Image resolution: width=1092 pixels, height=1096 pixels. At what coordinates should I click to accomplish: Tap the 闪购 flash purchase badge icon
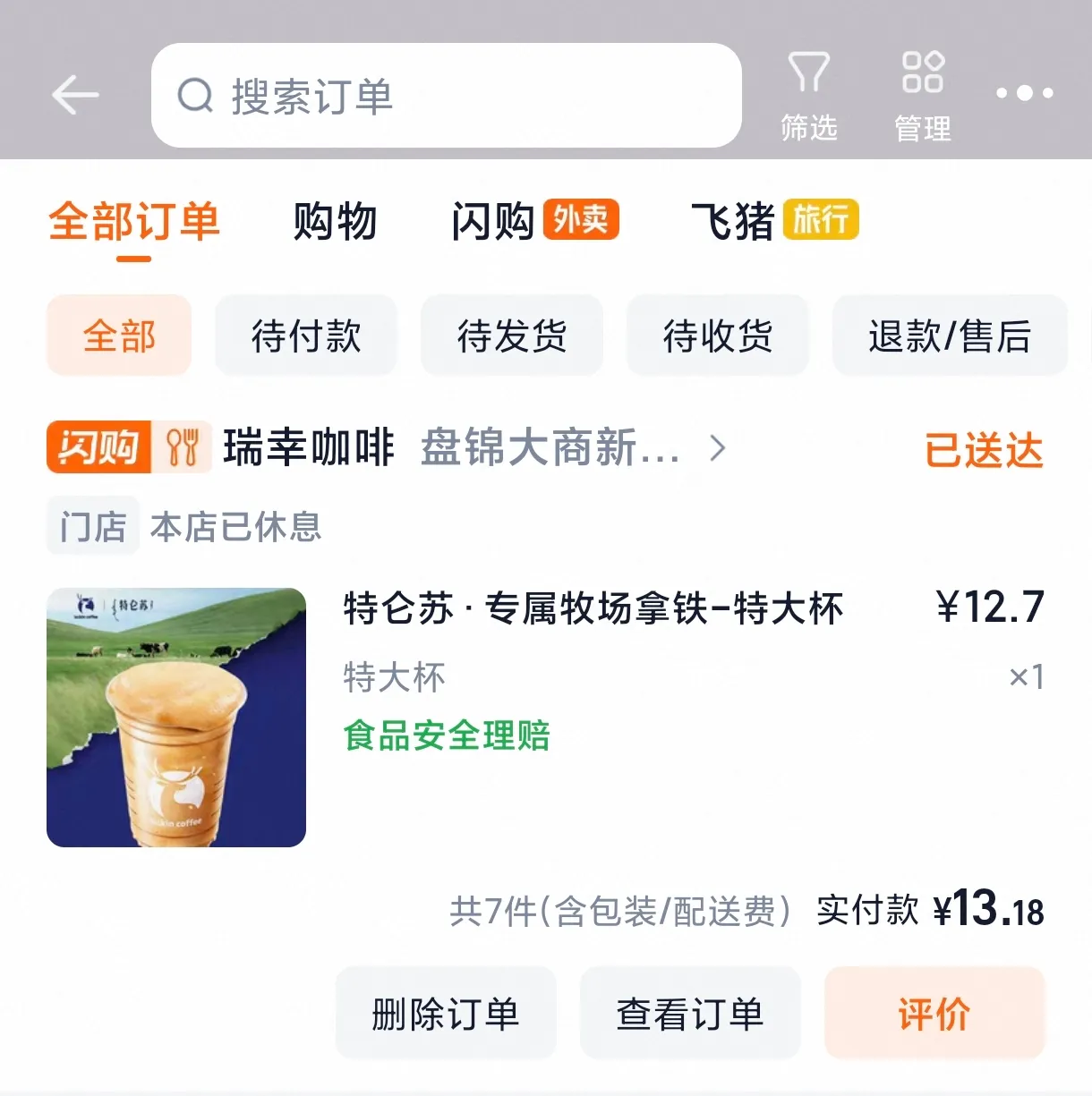coord(100,447)
